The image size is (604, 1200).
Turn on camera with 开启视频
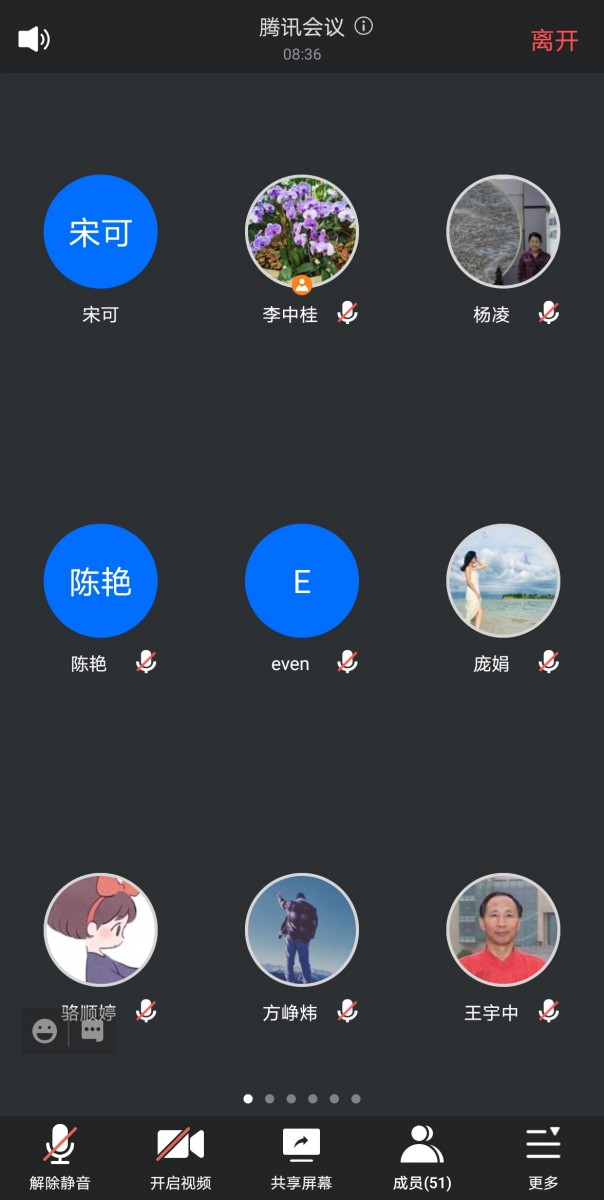click(x=180, y=1157)
